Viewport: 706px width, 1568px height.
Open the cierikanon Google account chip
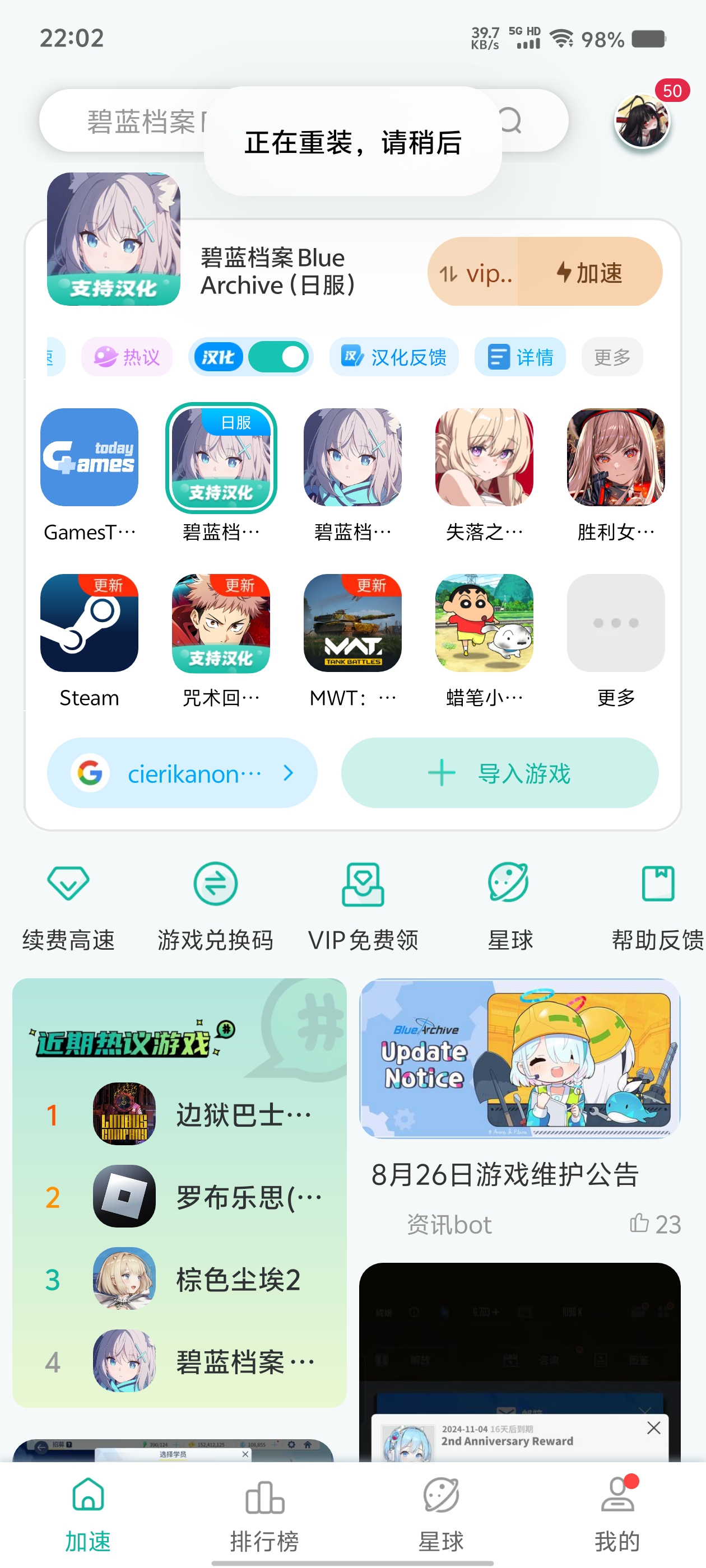pos(182,773)
